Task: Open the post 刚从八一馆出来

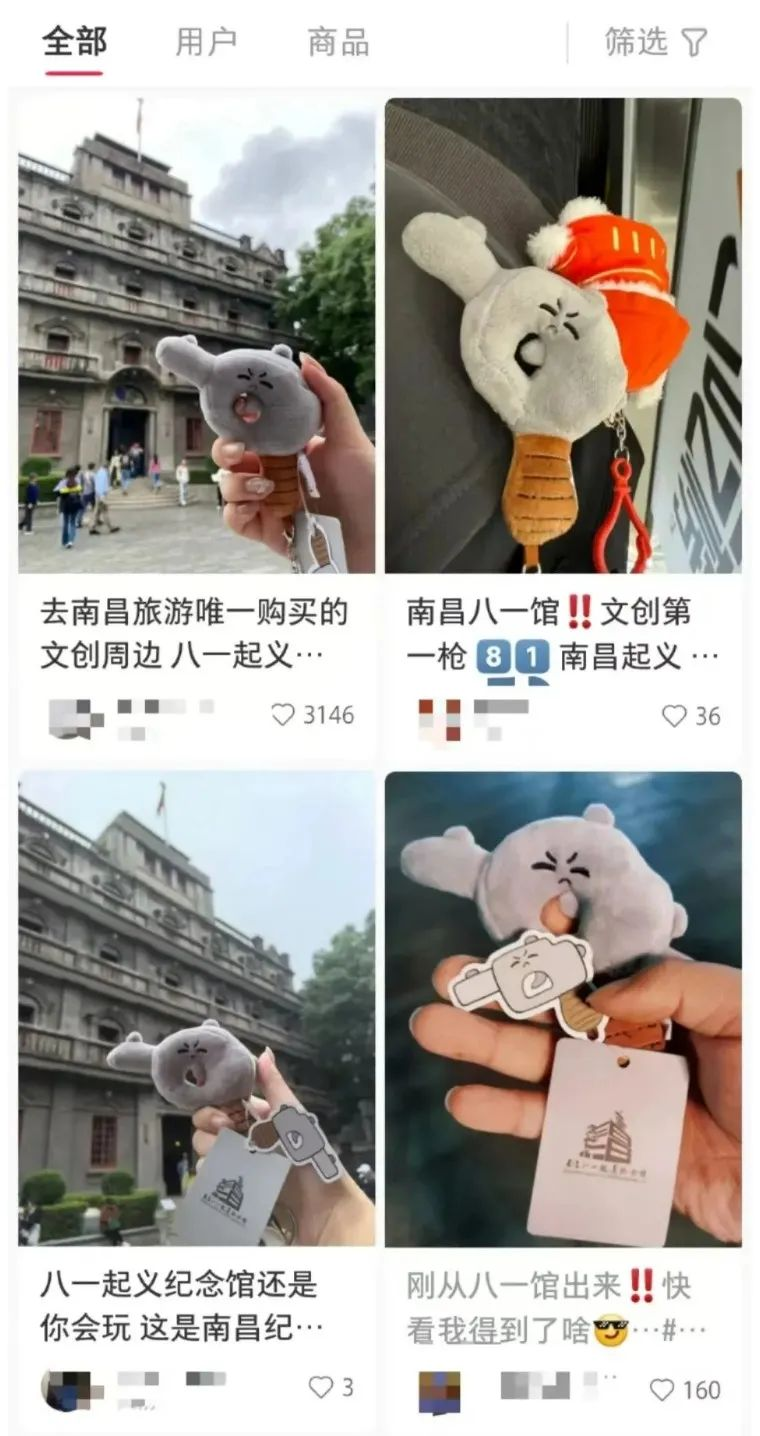Action: point(563,1008)
